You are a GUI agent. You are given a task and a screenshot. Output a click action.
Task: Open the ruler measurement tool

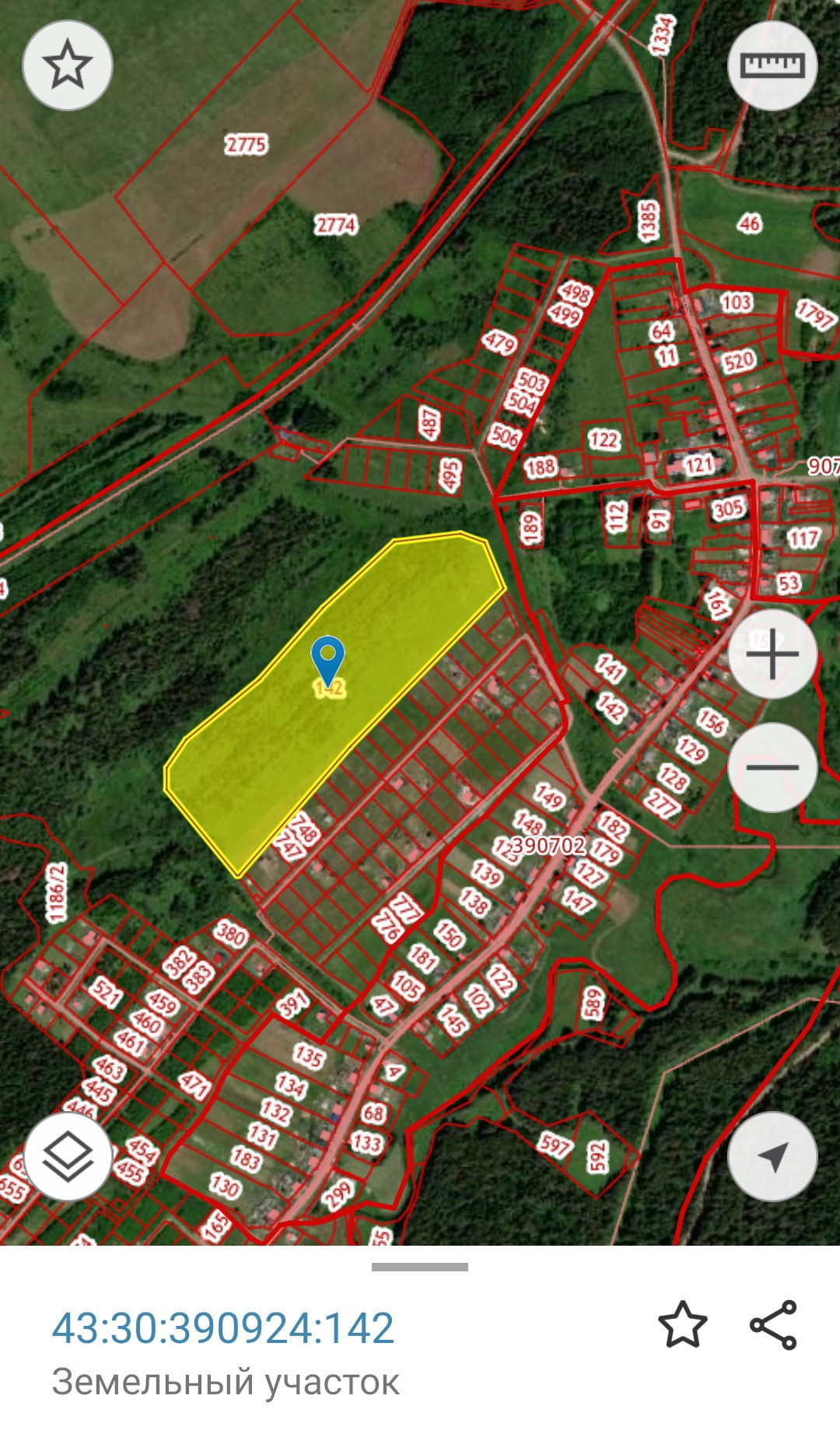pos(772,65)
